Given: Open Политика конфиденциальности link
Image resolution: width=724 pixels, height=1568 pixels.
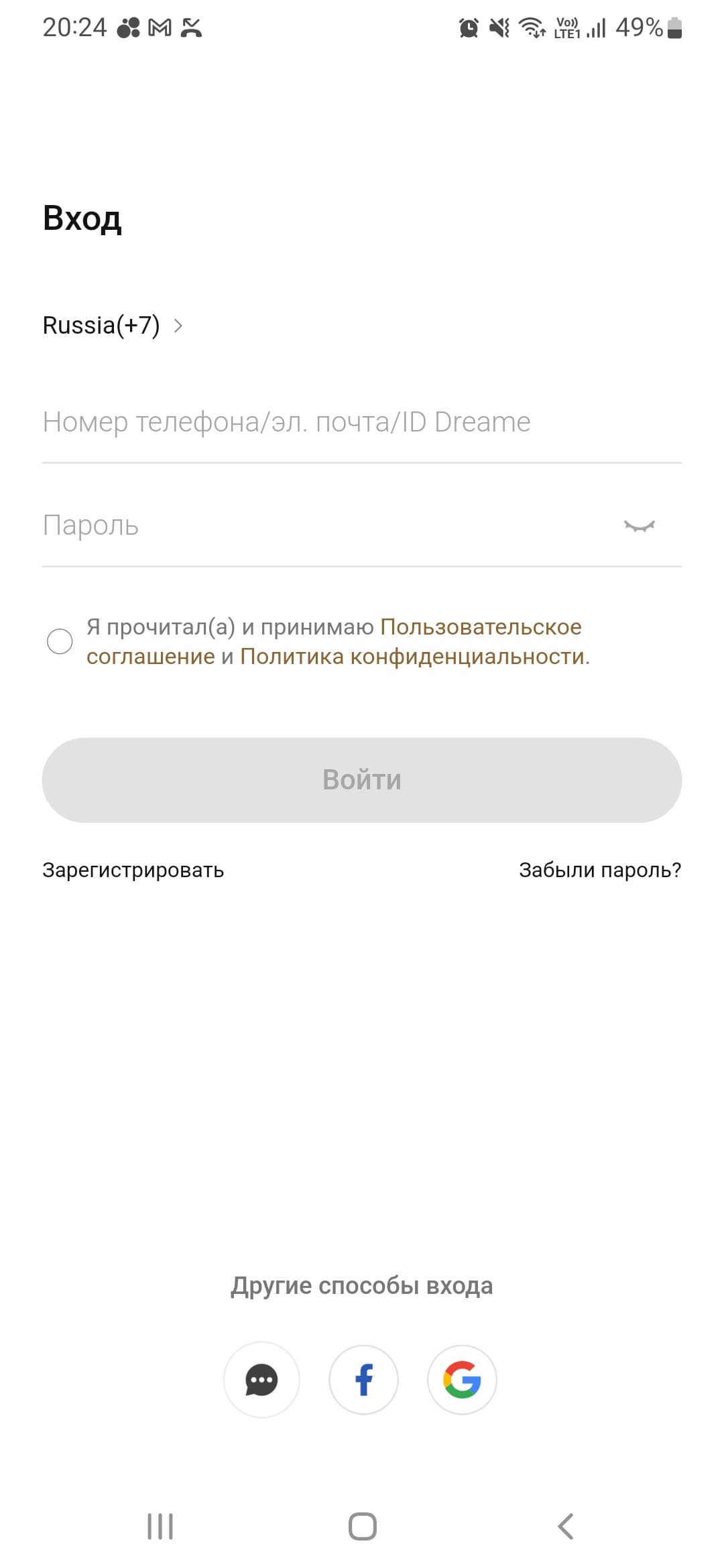Looking at the screenshot, I should tap(413, 657).
